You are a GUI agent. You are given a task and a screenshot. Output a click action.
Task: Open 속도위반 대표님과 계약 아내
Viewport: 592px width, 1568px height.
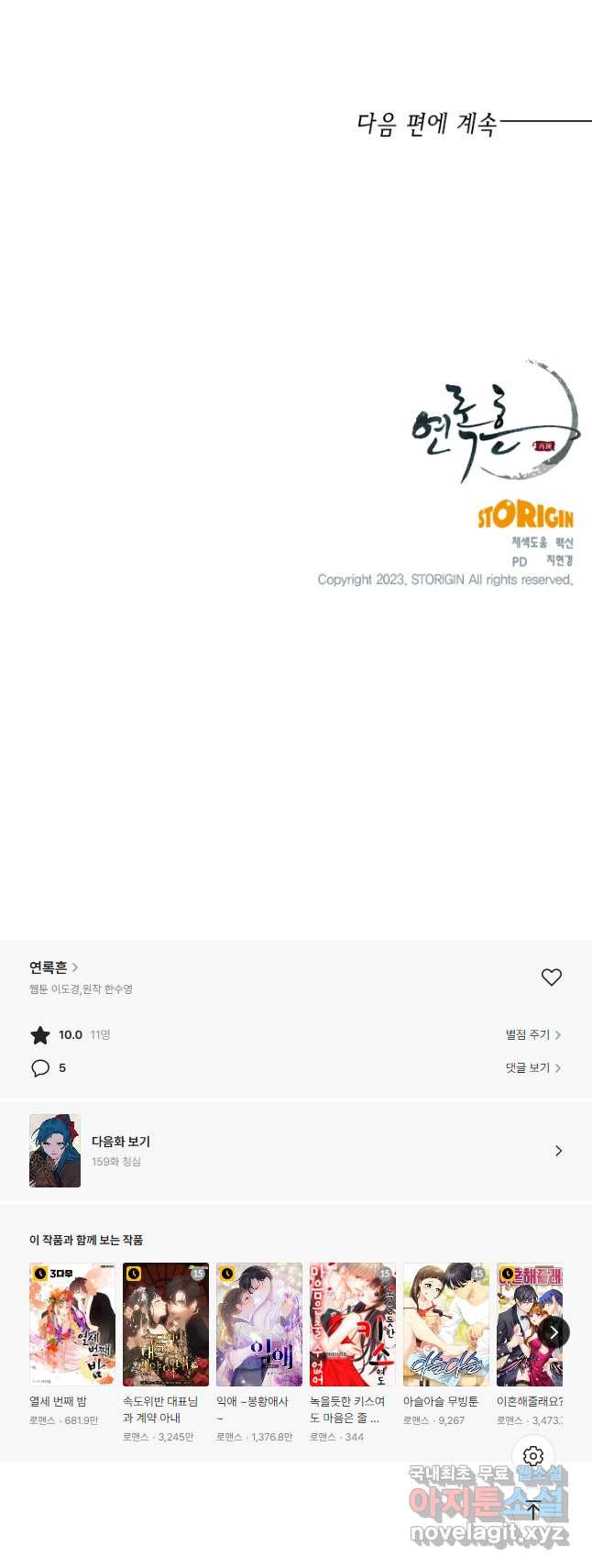165,1324
